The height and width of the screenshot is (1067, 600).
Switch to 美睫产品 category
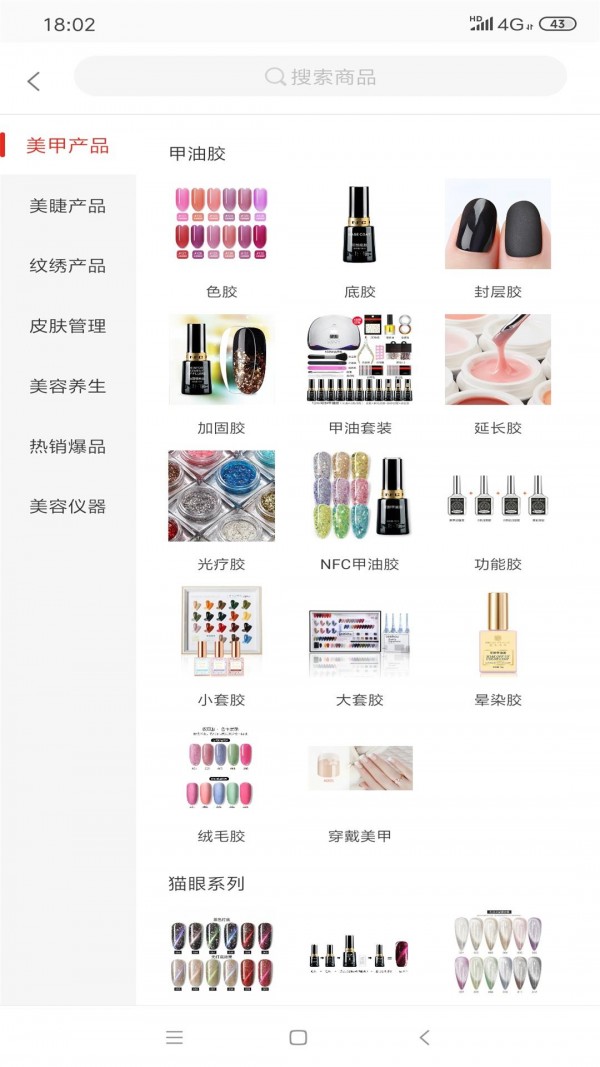(67, 206)
